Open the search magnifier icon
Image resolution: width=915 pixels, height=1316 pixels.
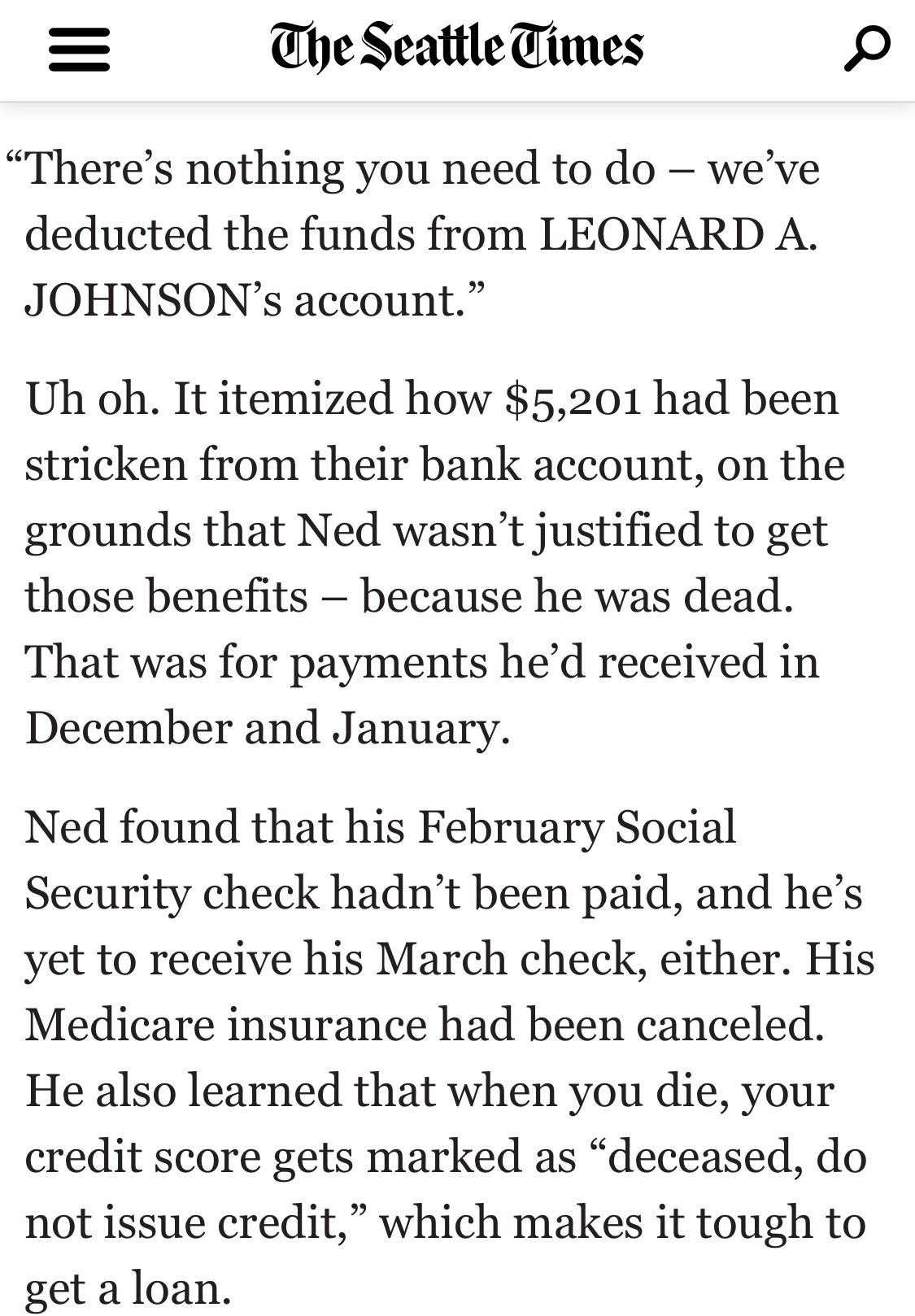[x=866, y=49]
